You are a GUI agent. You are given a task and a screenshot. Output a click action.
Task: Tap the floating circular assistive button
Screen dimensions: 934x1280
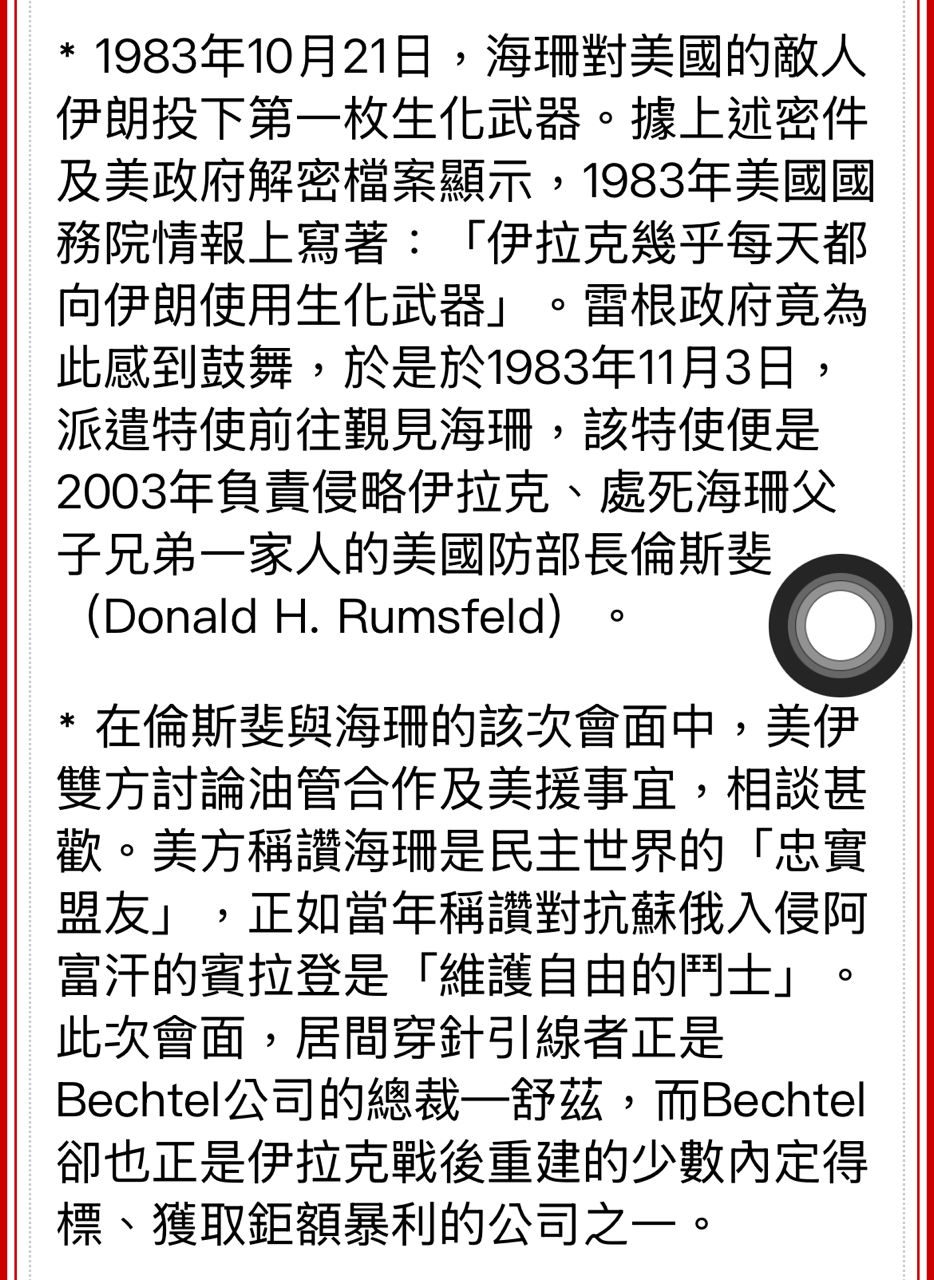click(840, 626)
